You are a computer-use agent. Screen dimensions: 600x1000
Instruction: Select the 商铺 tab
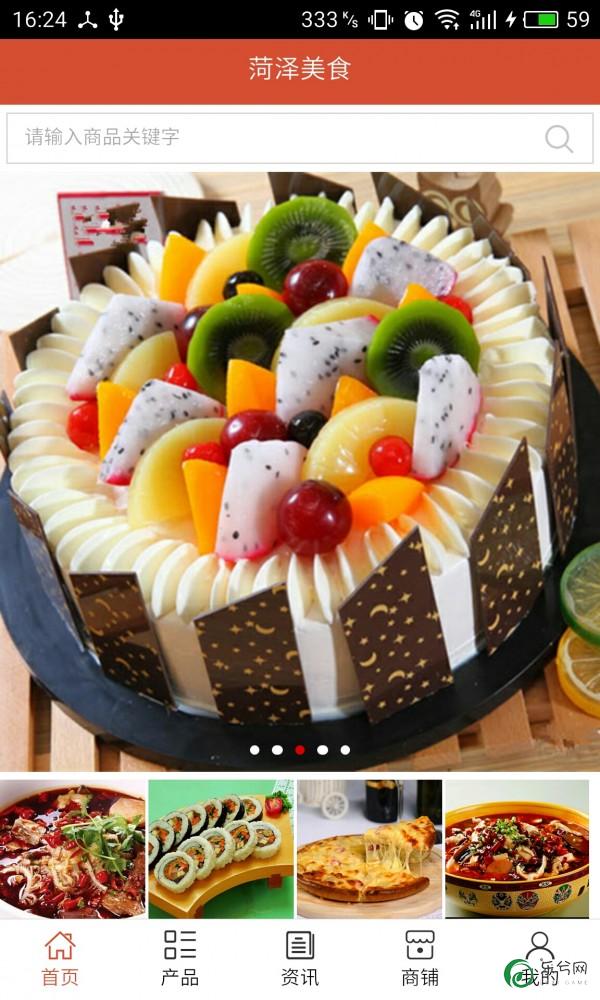click(x=420, y=958)
